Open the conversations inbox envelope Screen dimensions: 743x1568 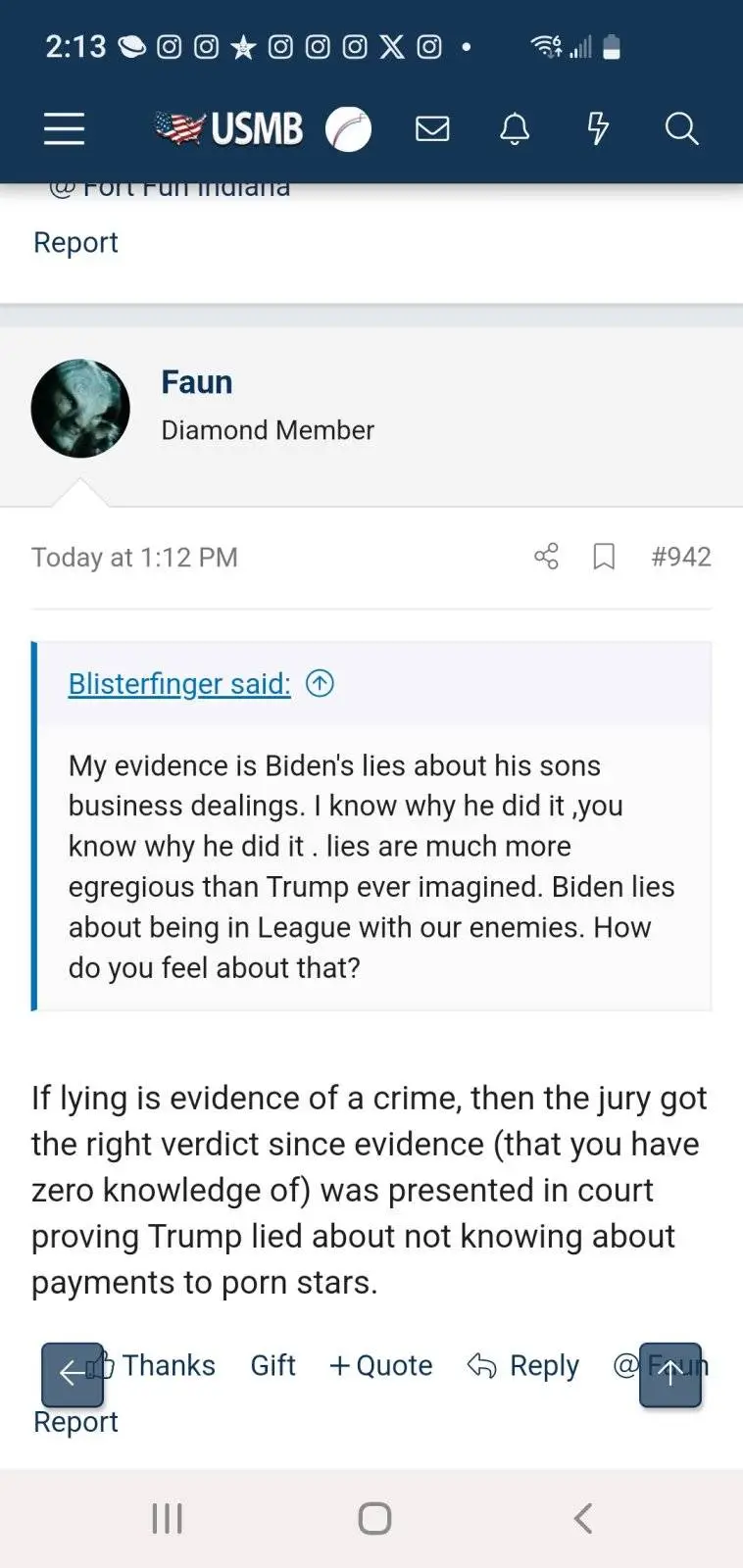point(432,128)
